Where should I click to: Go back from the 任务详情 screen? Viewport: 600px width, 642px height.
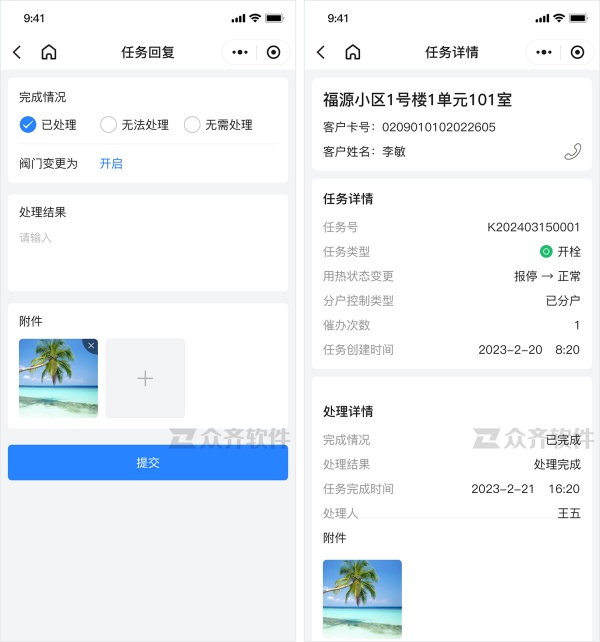(x=321, y=52)
